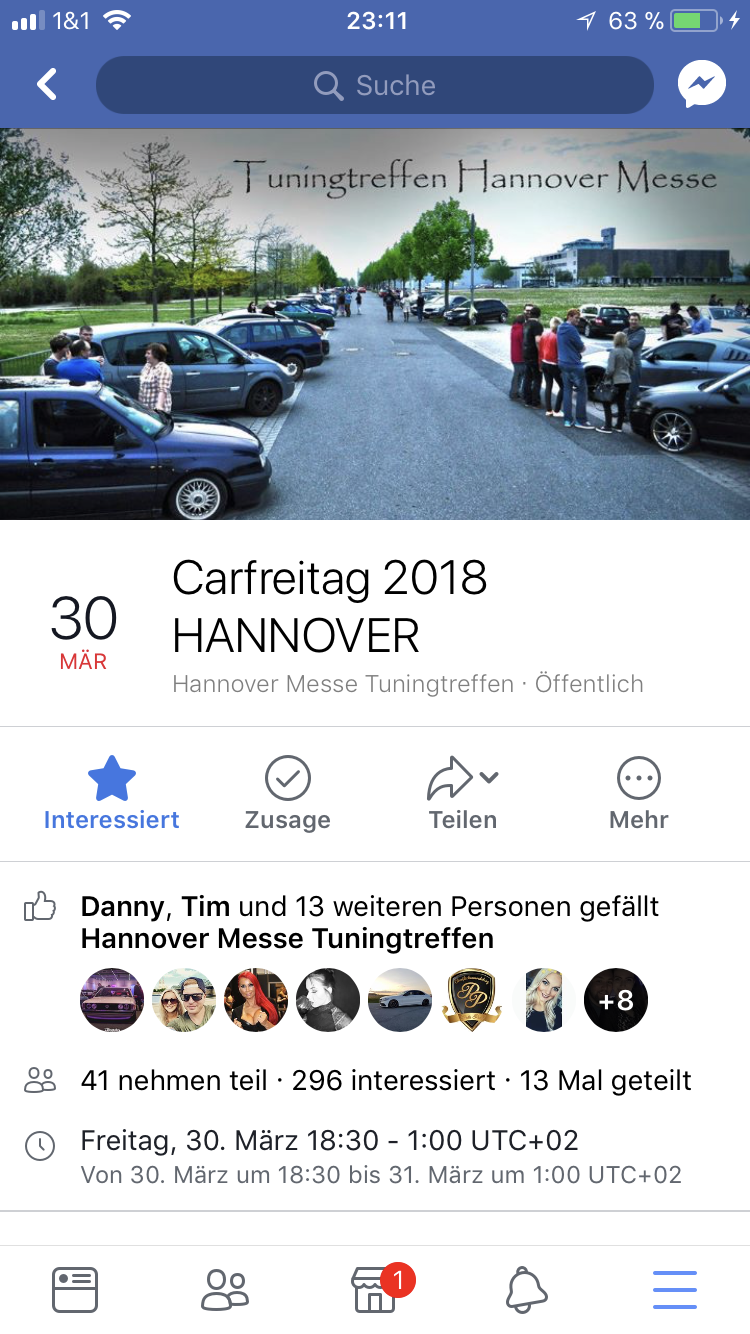Viewport: 750px width, 1334px height.
Task: Share the event via Teilen
Action: point(462,793)
